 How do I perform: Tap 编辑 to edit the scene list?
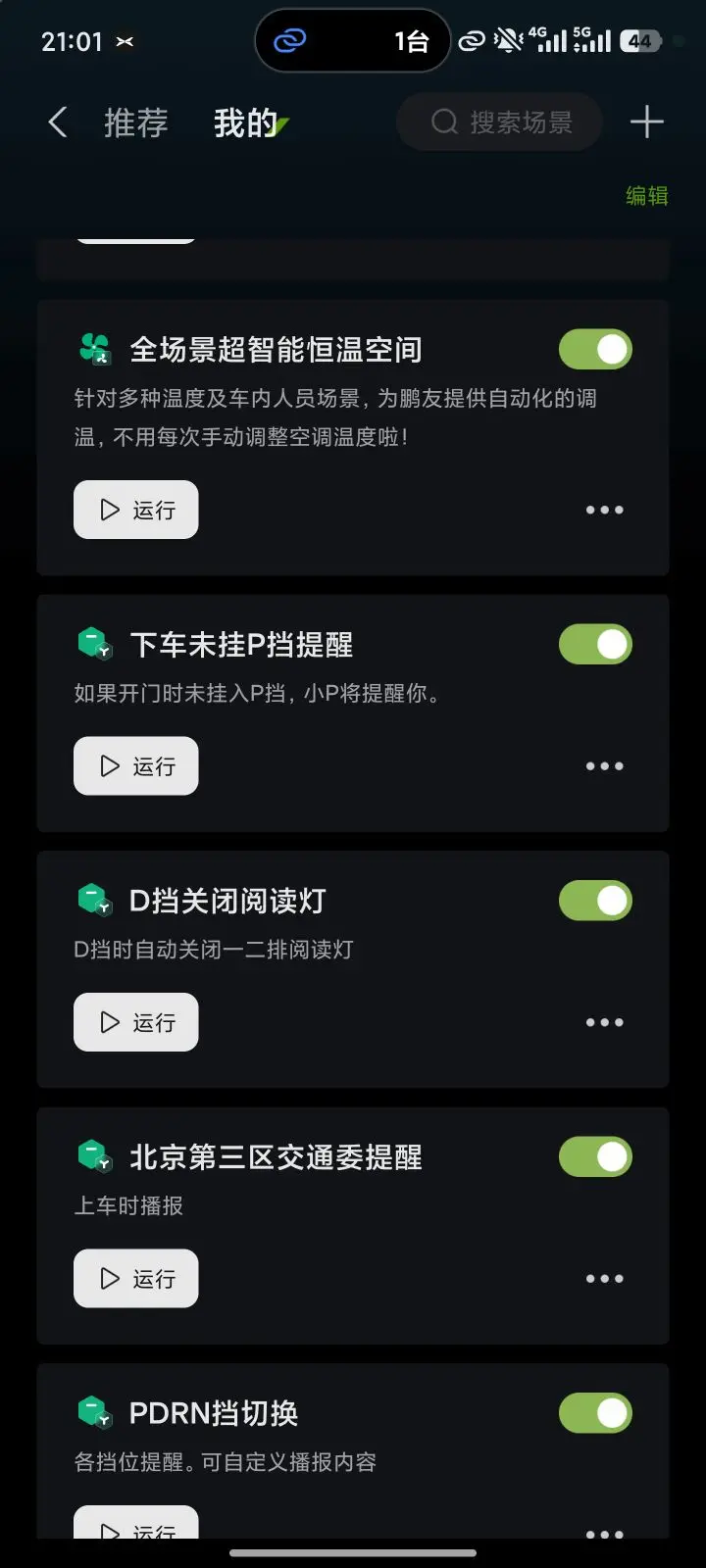[647, 196]
